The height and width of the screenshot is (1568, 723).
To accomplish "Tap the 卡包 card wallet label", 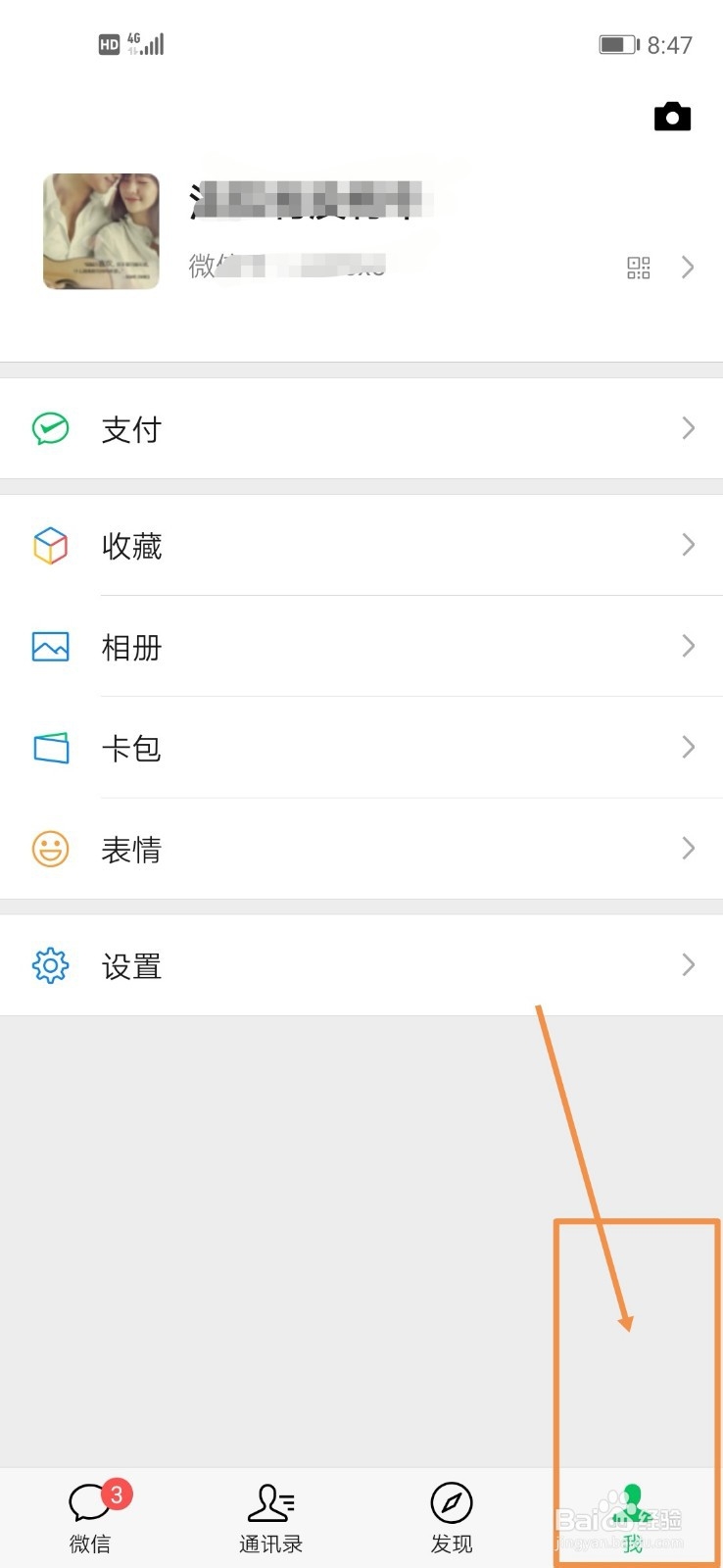I will (x=132, y=748).
